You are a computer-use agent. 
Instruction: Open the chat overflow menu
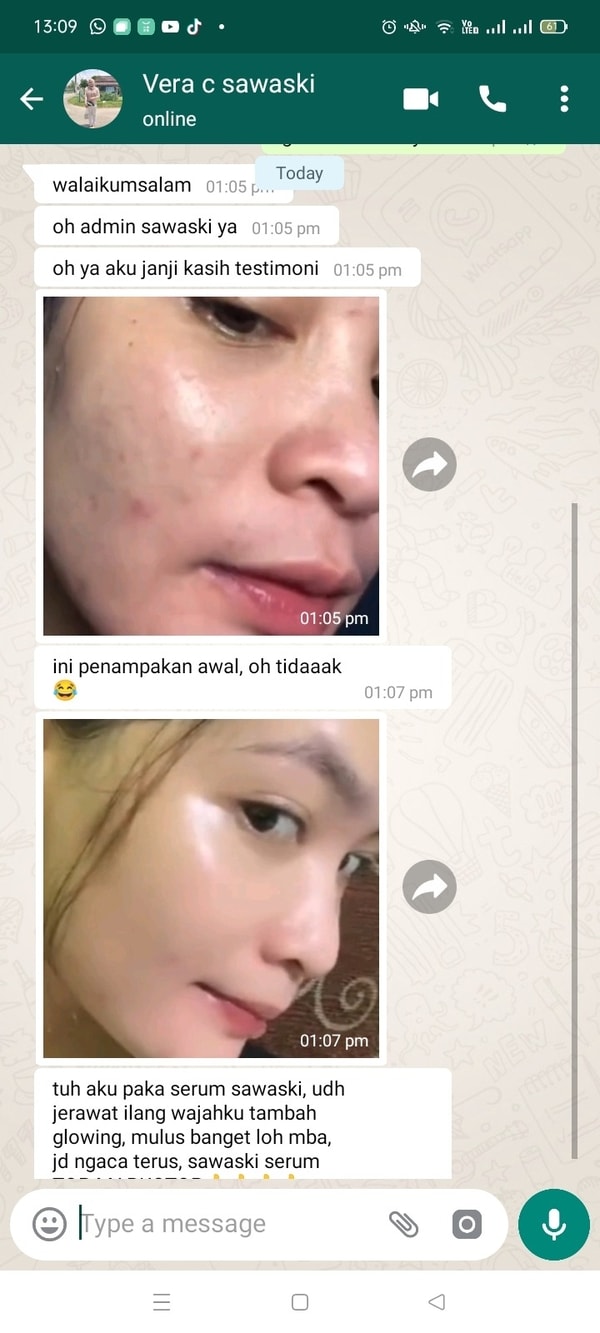pyautogui.click(x=564, y=98)
